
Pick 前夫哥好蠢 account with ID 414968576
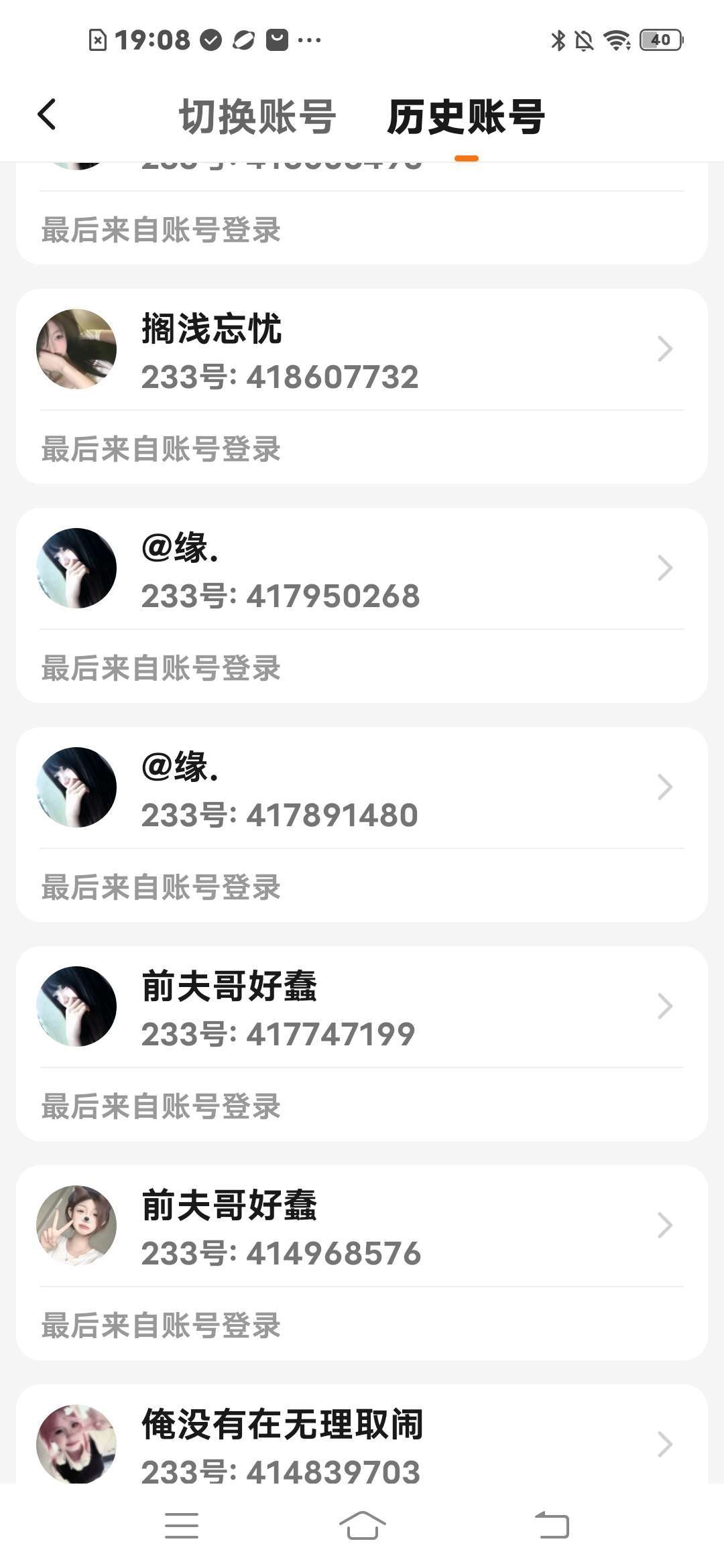click(x=362, y=1227)
